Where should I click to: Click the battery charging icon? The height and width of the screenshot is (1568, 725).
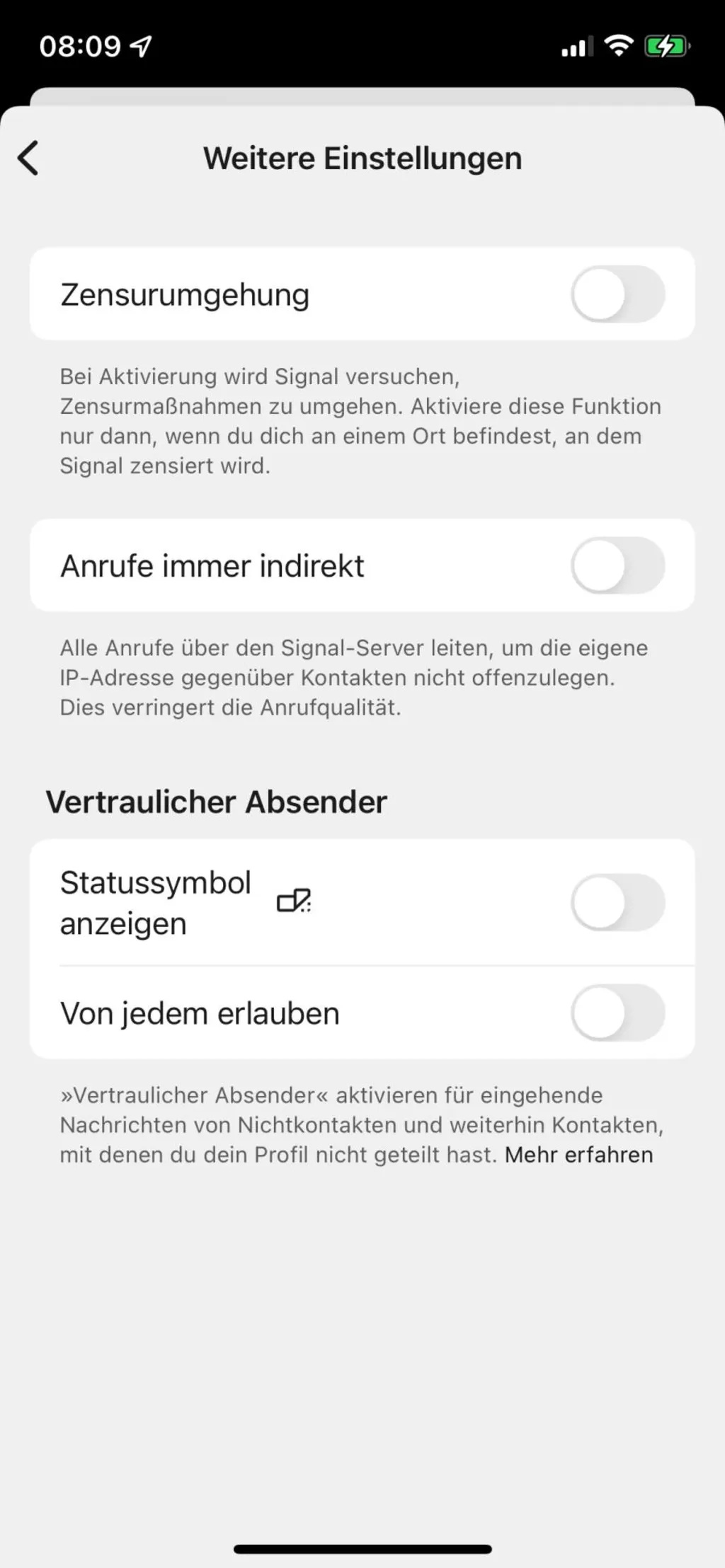coord(664,46)
